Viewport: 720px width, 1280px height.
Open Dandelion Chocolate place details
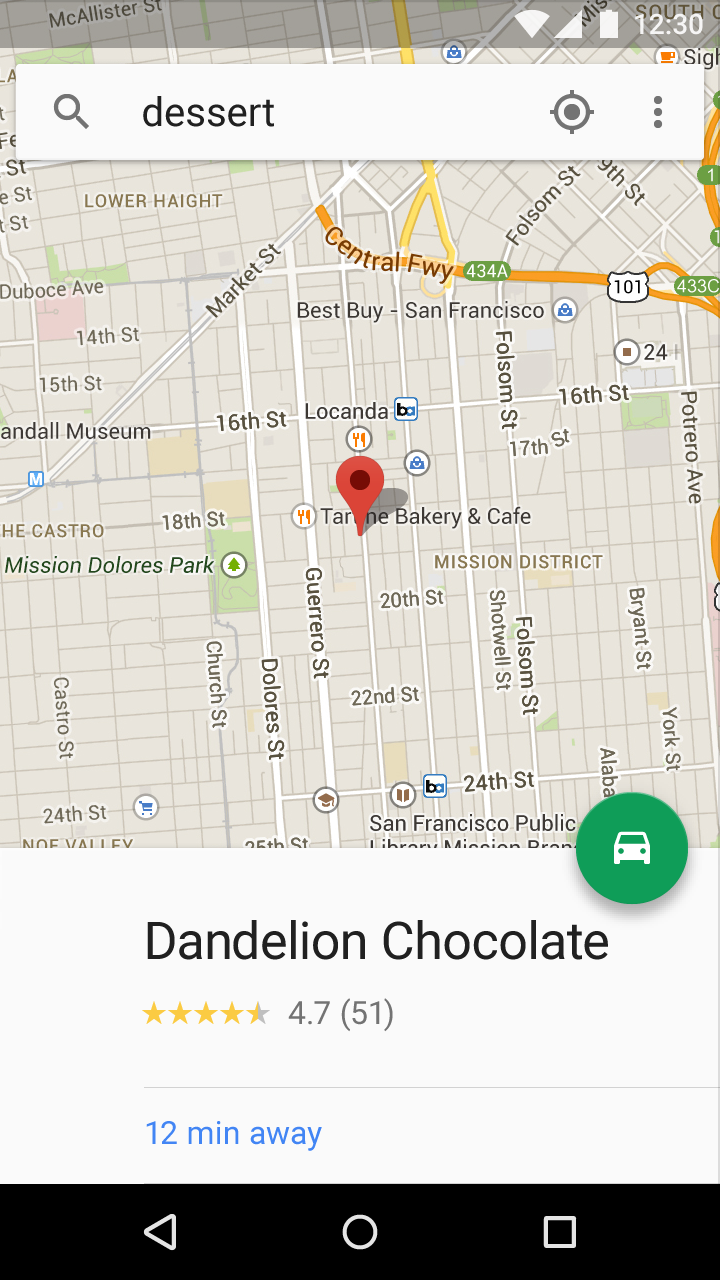pyautogui.click(x=376, y=941)
